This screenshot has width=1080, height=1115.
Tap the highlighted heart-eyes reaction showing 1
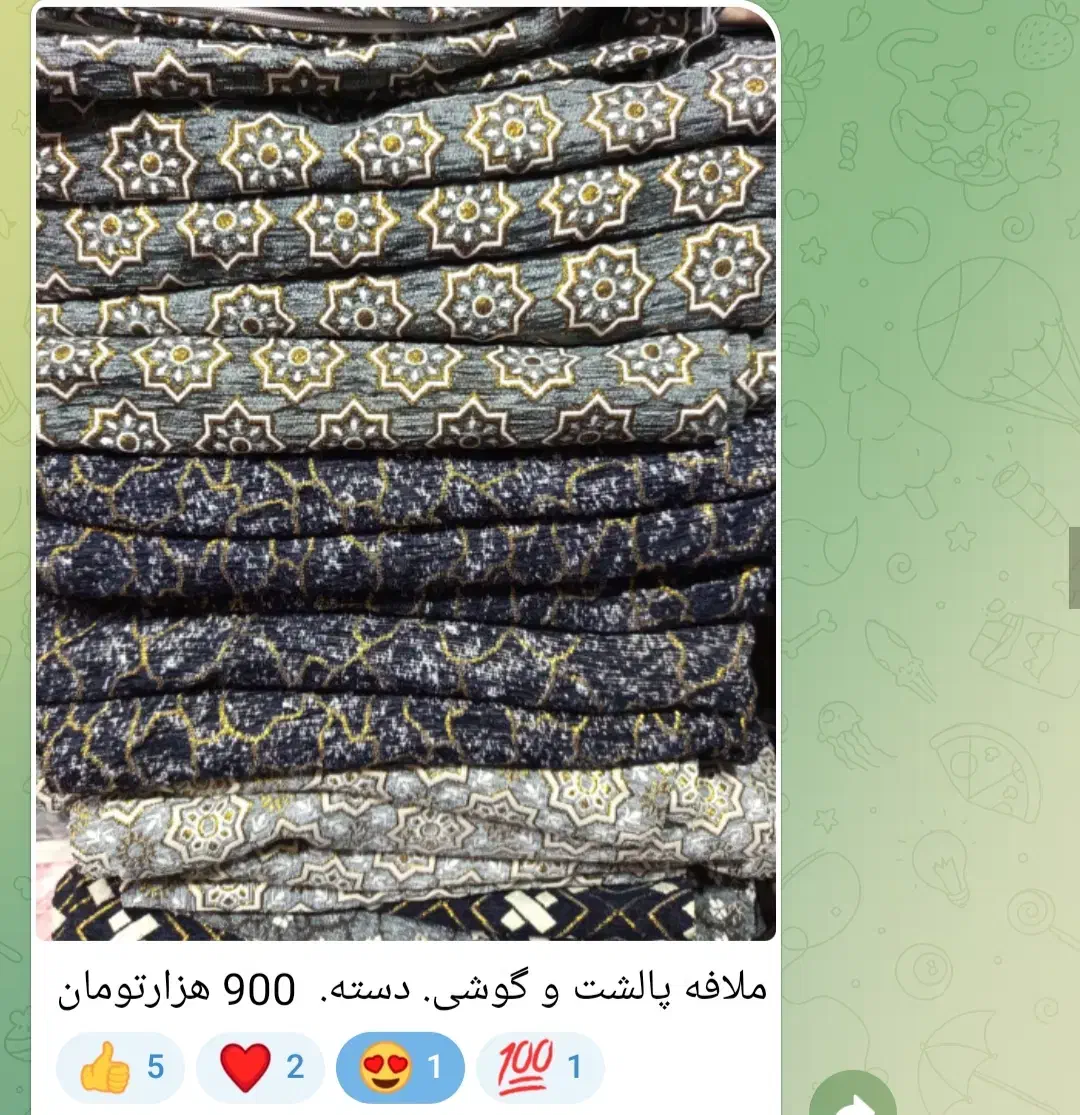pos(400,1066)
